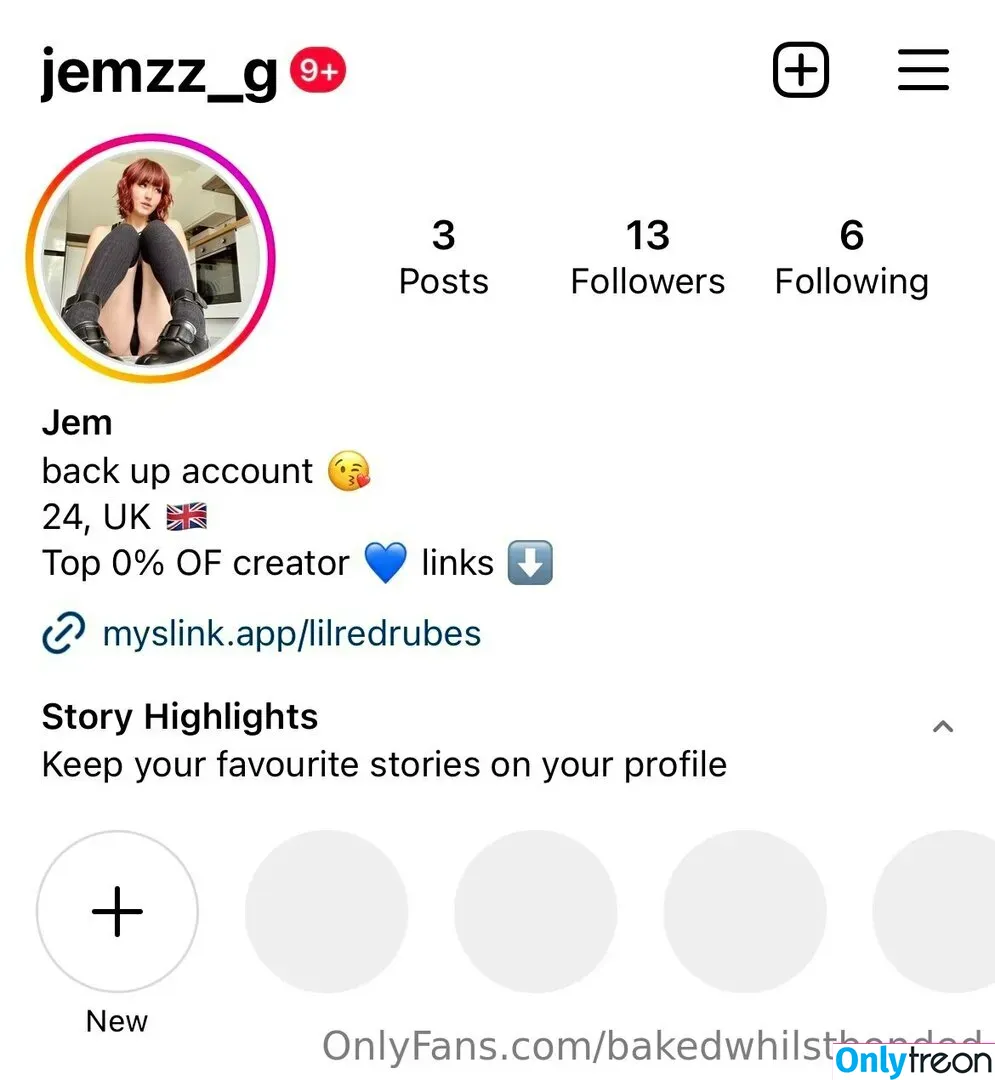
Task: Open the 13 Followers list
Action: point(647,258)
